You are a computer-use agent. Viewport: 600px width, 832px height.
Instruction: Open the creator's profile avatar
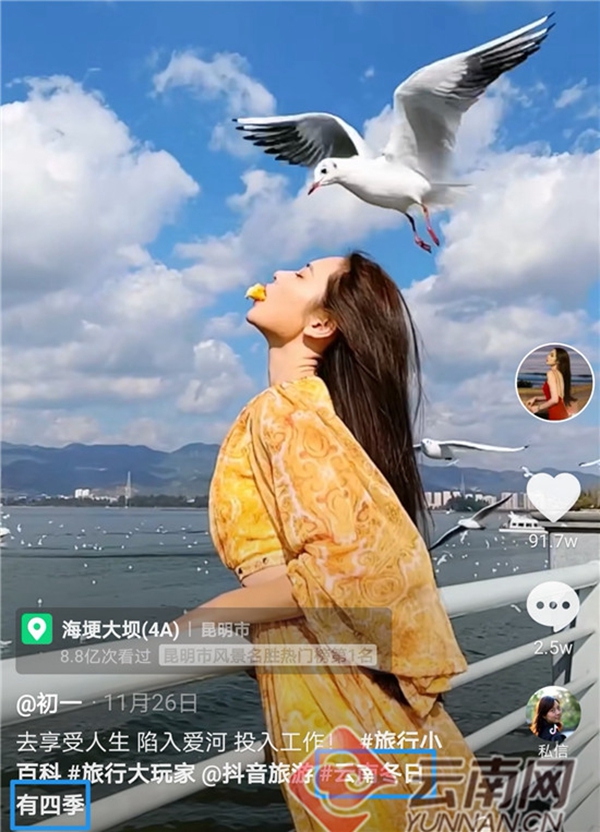coord(554,382)
